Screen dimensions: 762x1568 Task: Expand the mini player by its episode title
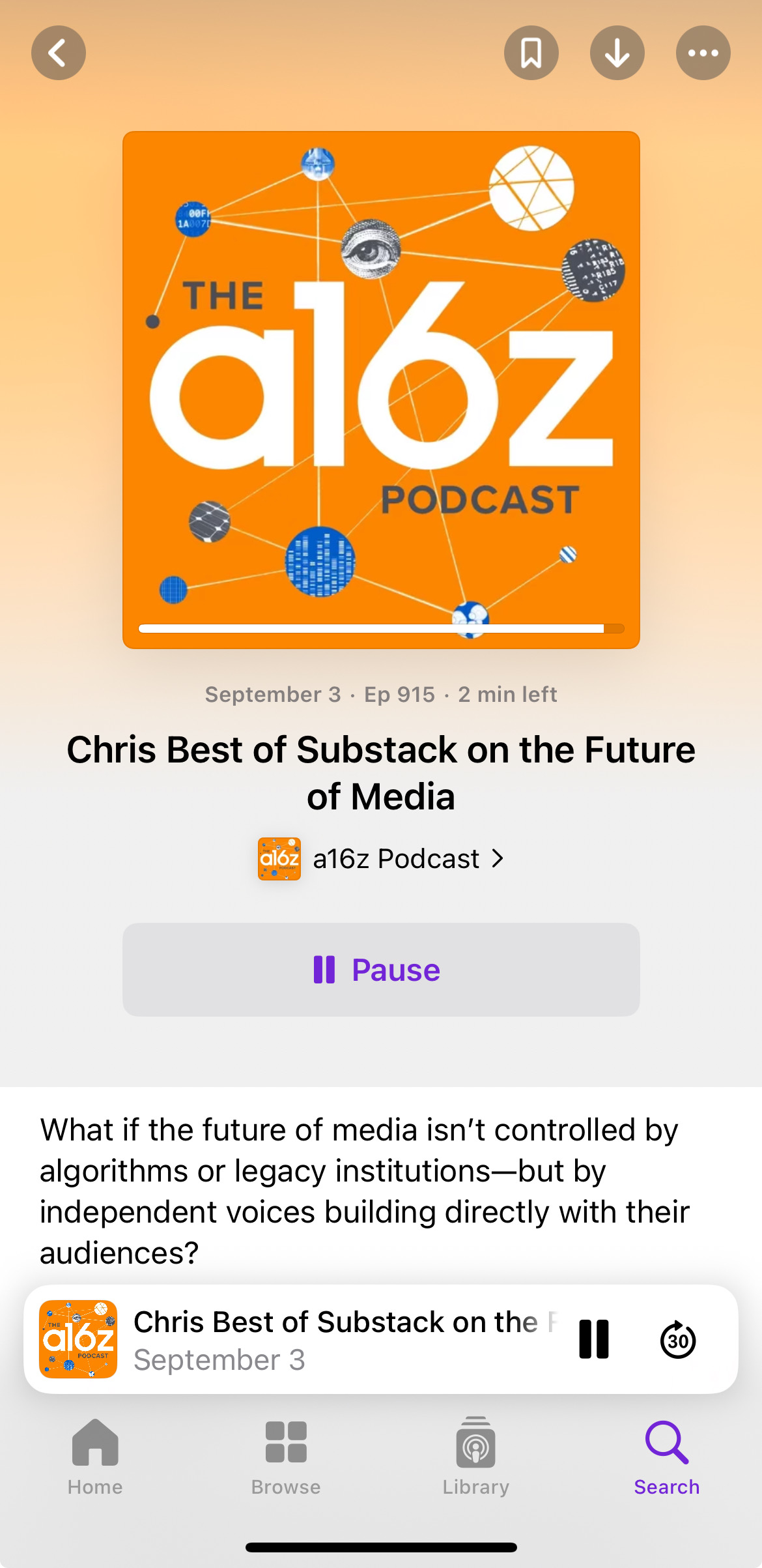345,1322
